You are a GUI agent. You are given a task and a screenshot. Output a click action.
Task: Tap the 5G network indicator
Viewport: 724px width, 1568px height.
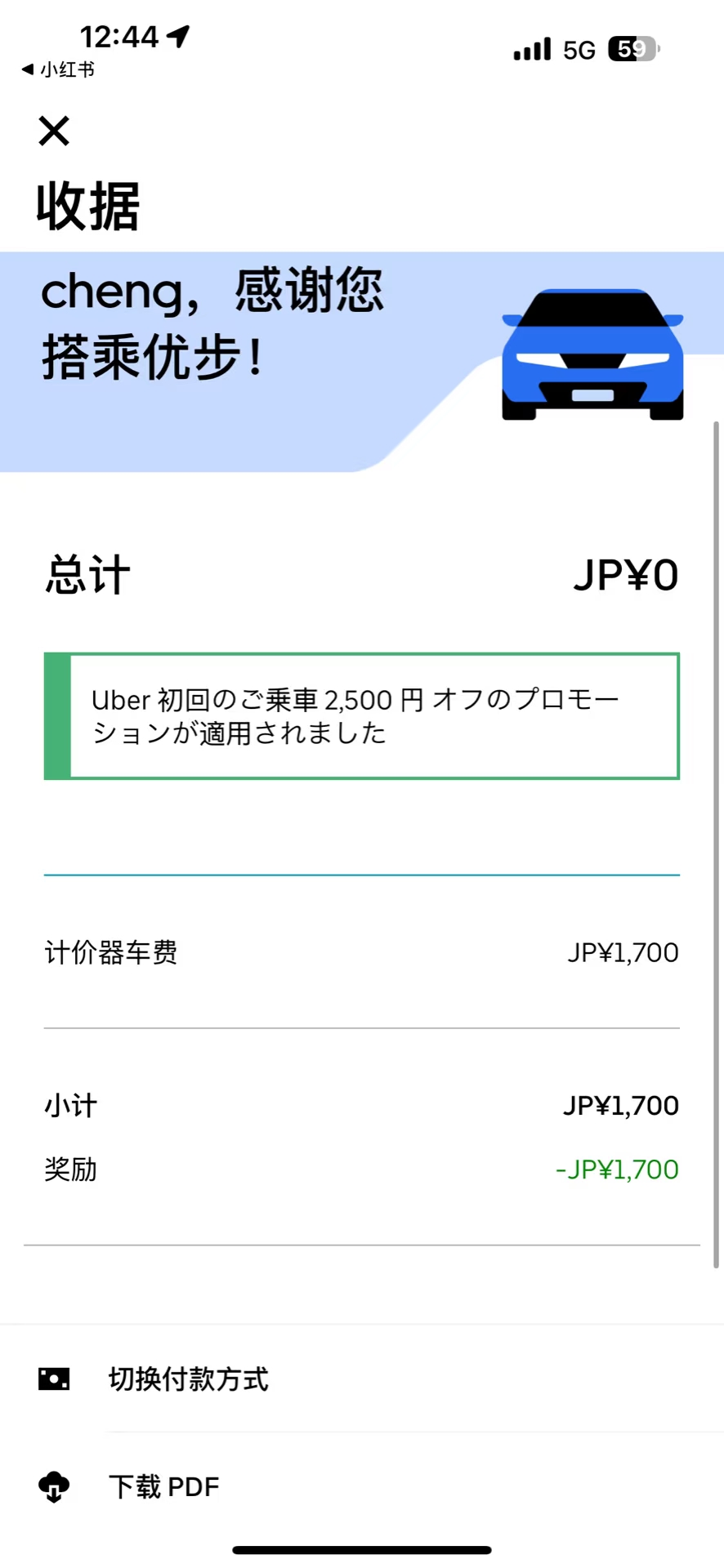click(577, 49)
